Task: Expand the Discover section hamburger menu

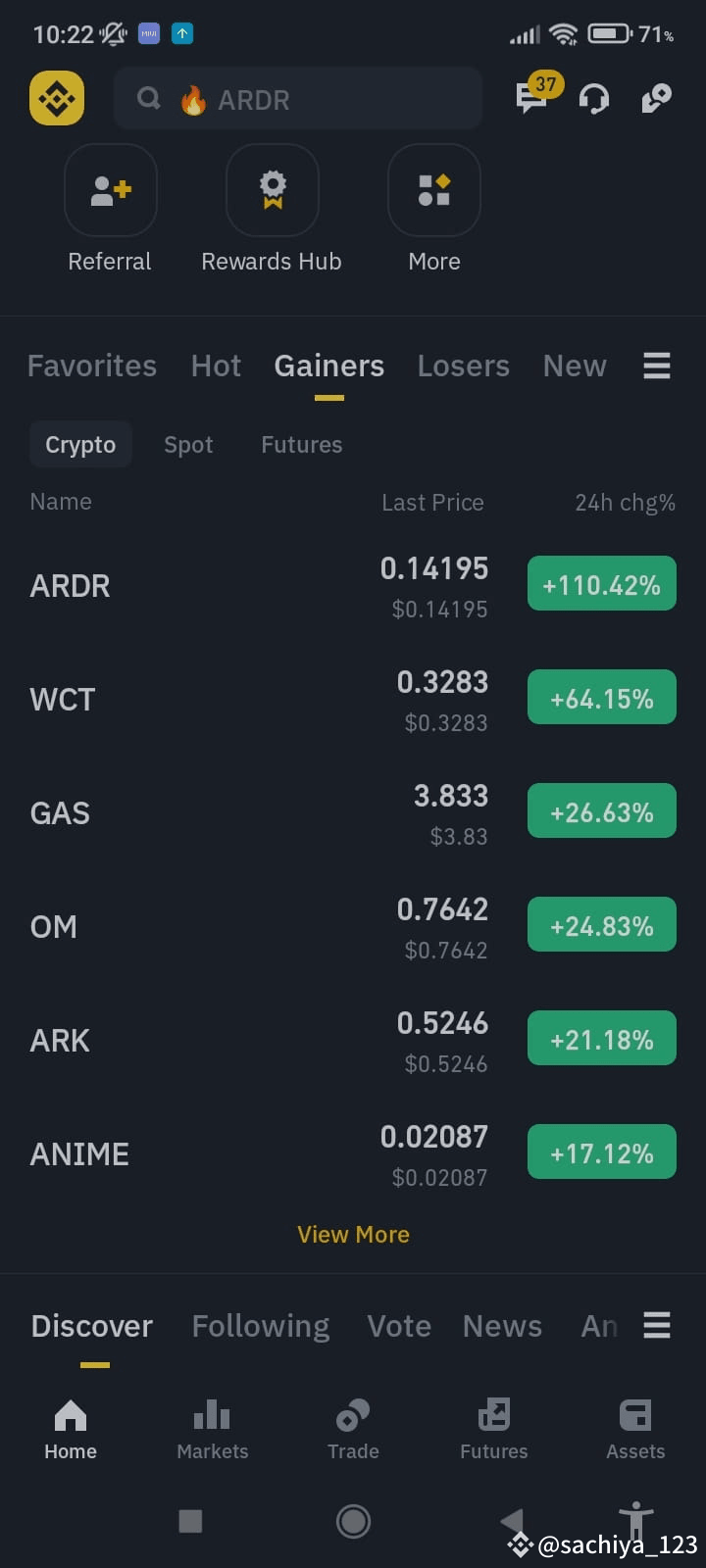Action: coord(656,1325)
